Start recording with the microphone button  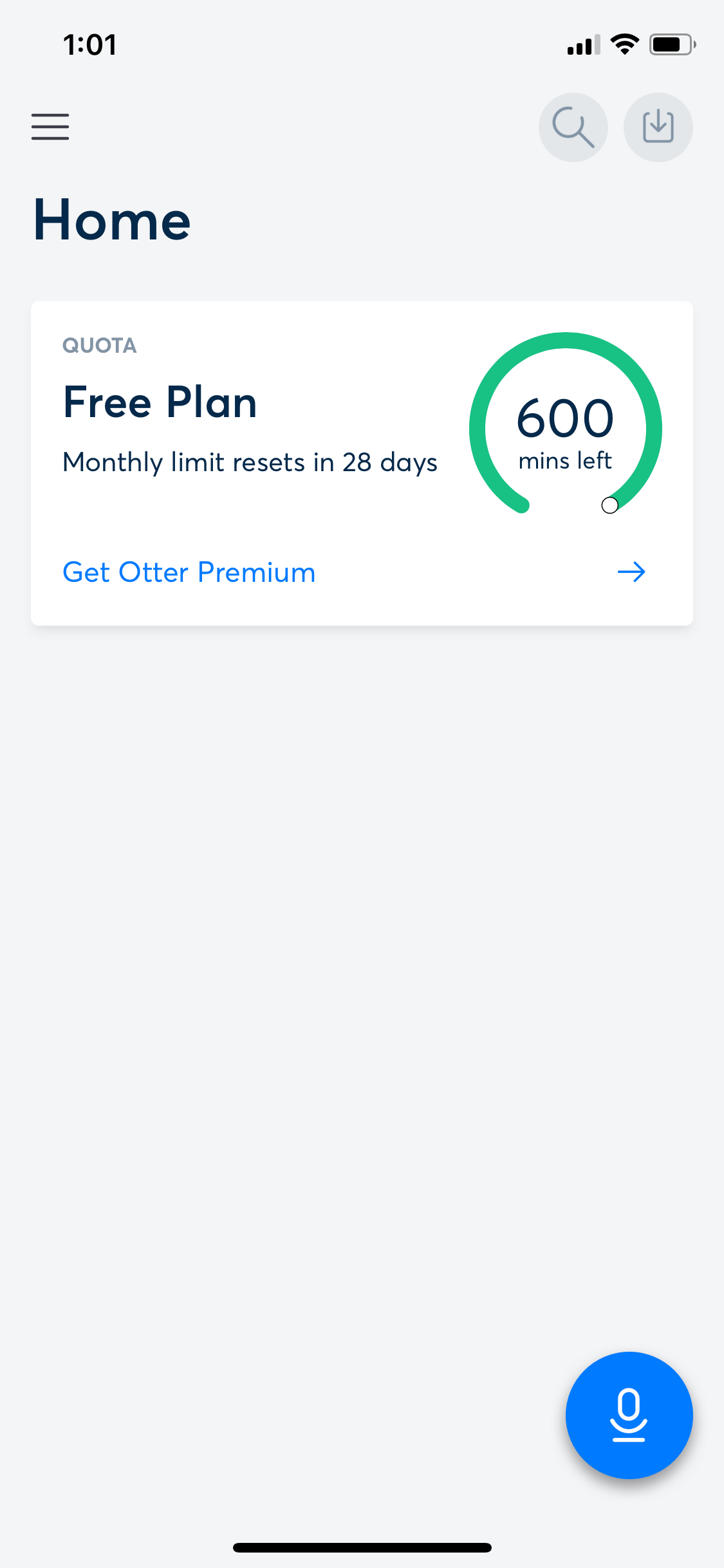click(629, 1415)
